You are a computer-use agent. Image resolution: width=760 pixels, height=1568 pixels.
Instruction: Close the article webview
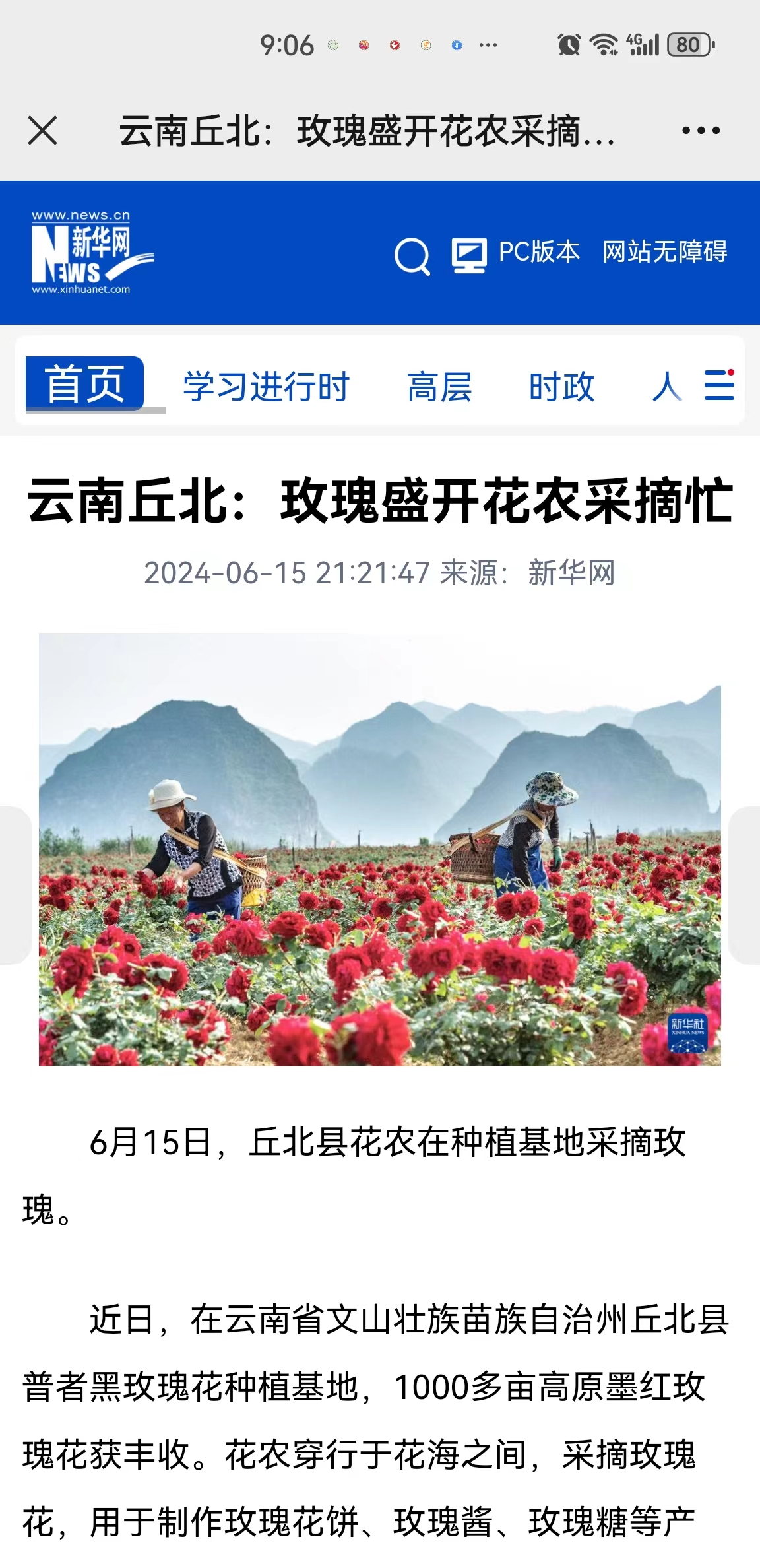coord(43,130)
